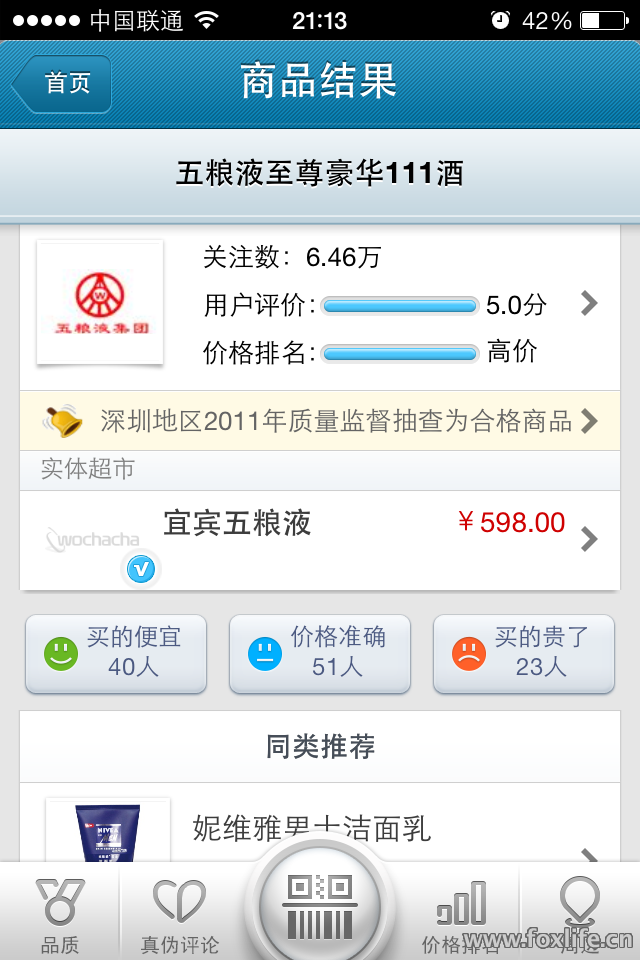
Task: Open the 深圳地区2011年质量监督 notice
Action: (320, 420)
